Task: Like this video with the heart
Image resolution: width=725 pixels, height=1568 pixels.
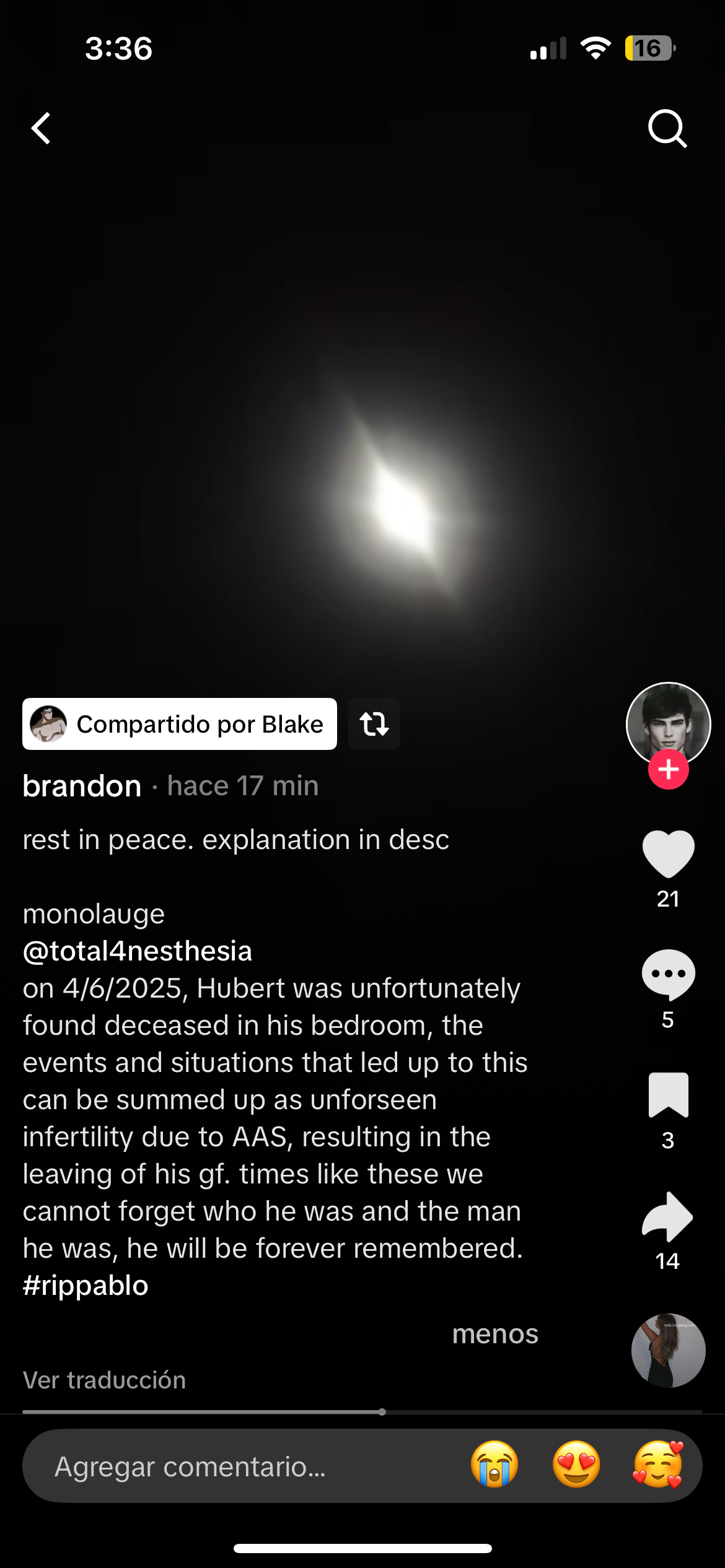Action: tap(668, 854)
